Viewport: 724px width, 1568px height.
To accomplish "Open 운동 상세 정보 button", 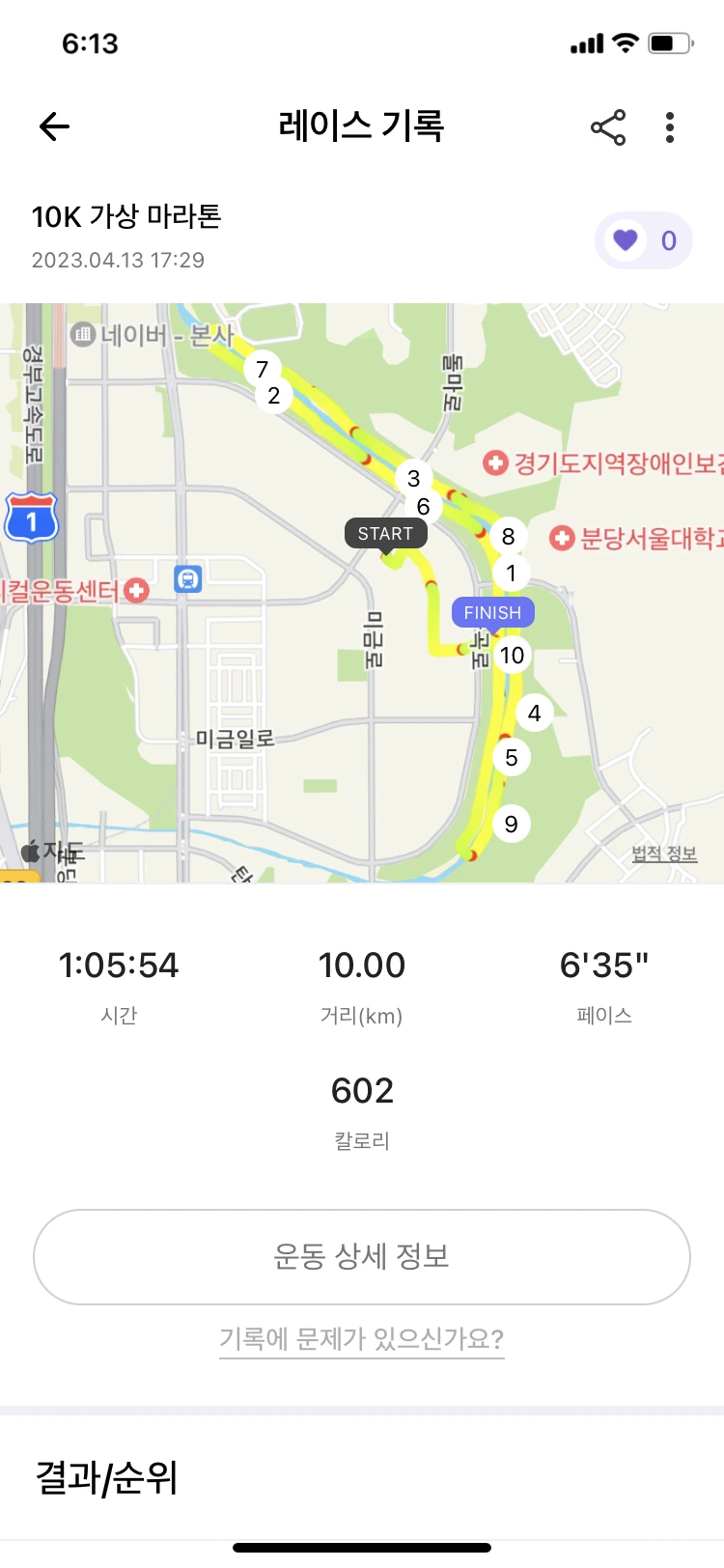I will [x=362, y=1256].
